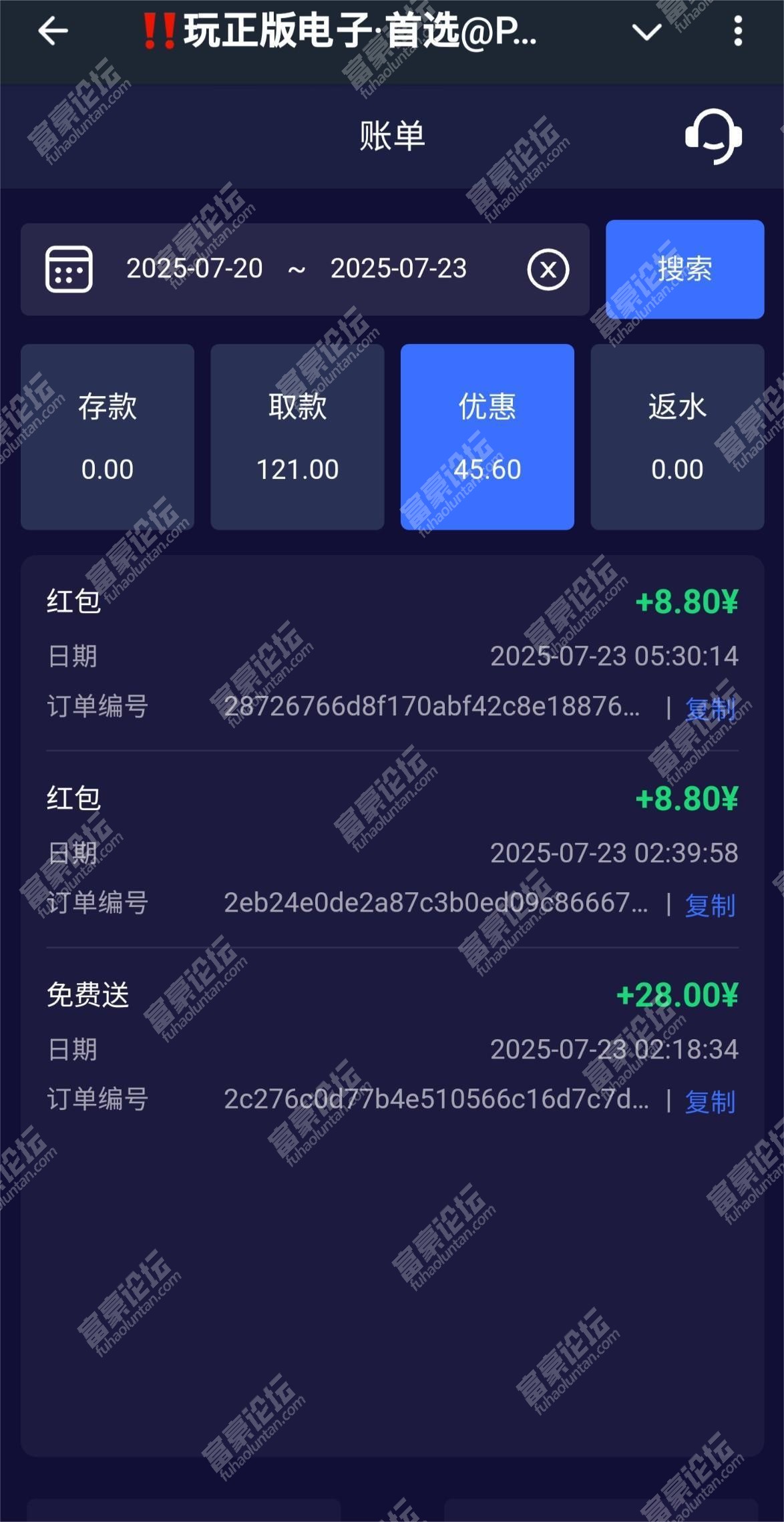Copy order number of 05:30:14 红包
Viewport: 784px width, 1522px height.
click(710, 708)
